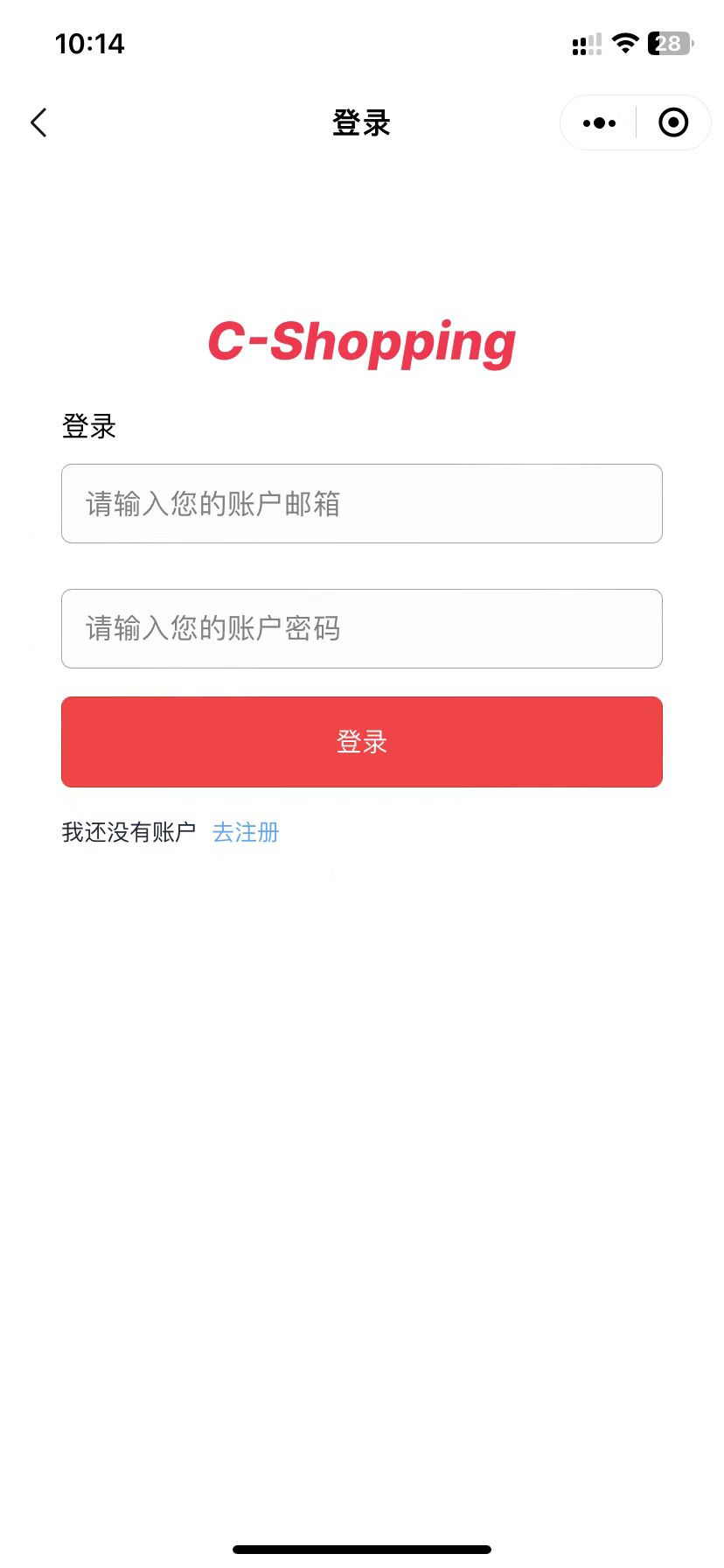Screen dimensions: 724x1568
Task: Close the mini program with the circle icon
Action: [x=673, y=123]
